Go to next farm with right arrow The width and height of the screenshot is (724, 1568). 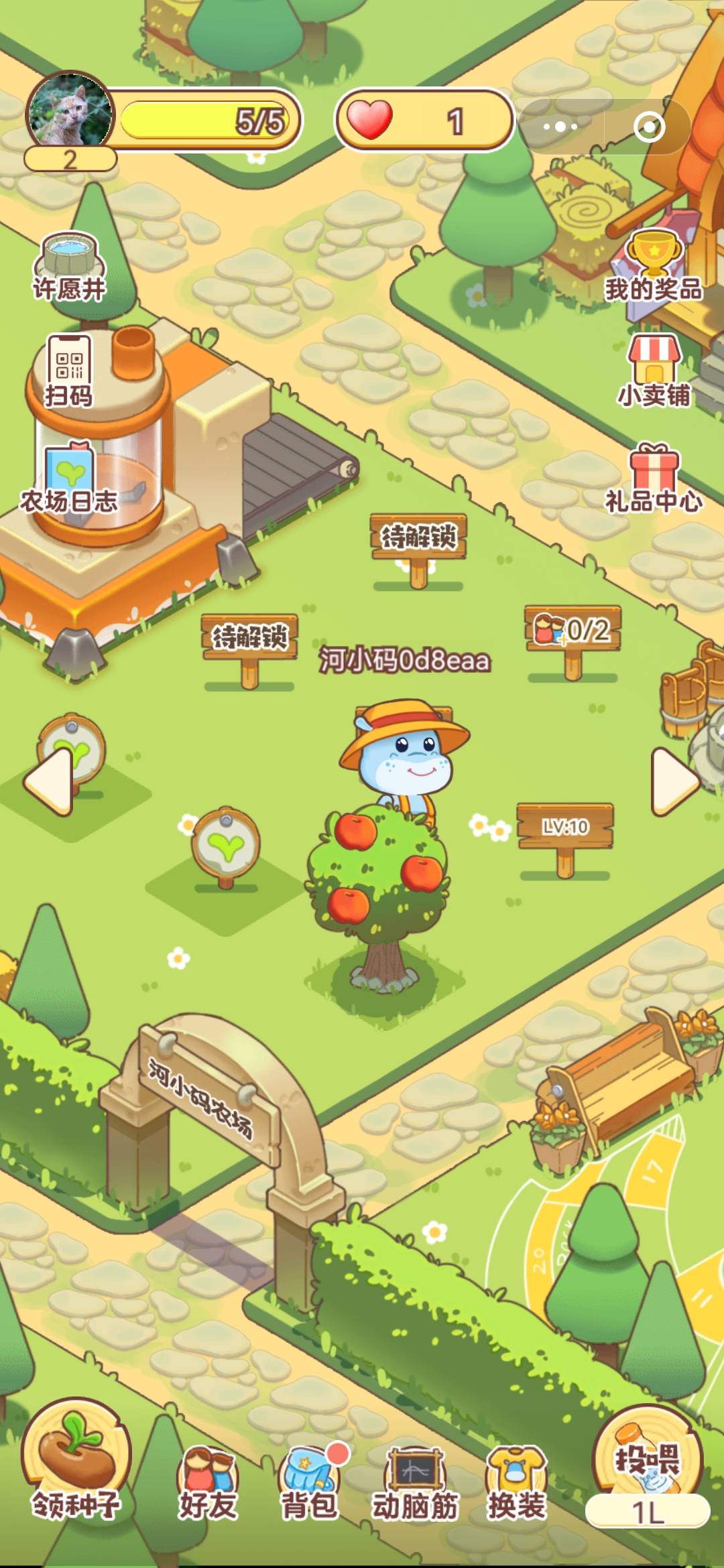click(x=674, y=781)
